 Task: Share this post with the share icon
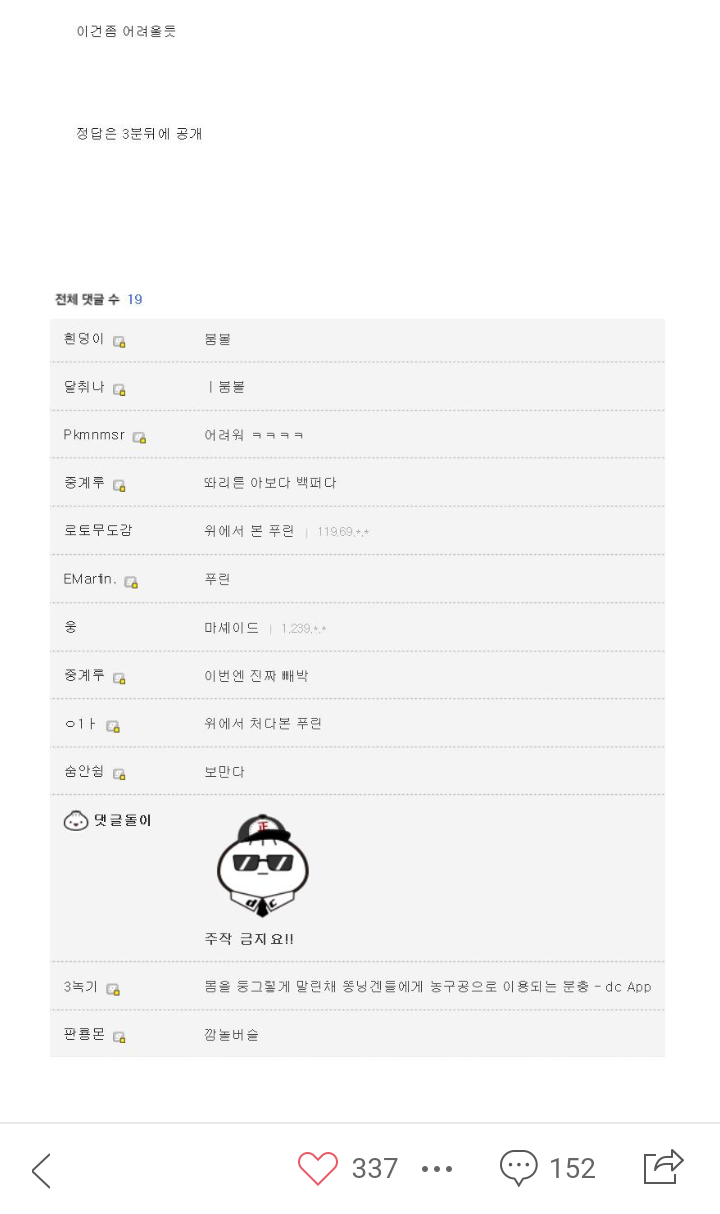pyautogui.click(x=663, y=1166)
